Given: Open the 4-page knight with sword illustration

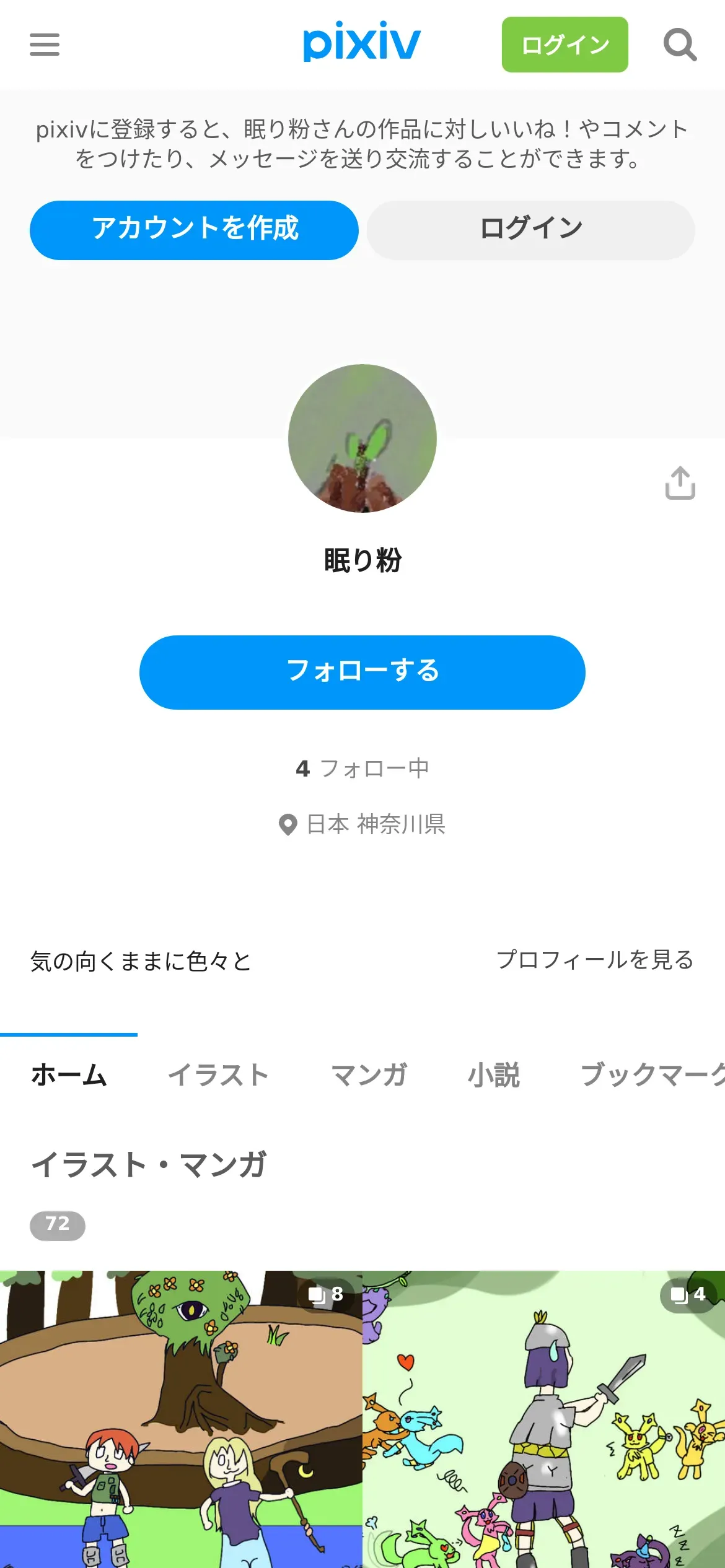Looking at the screenshot, I should tap(544, 1418).
